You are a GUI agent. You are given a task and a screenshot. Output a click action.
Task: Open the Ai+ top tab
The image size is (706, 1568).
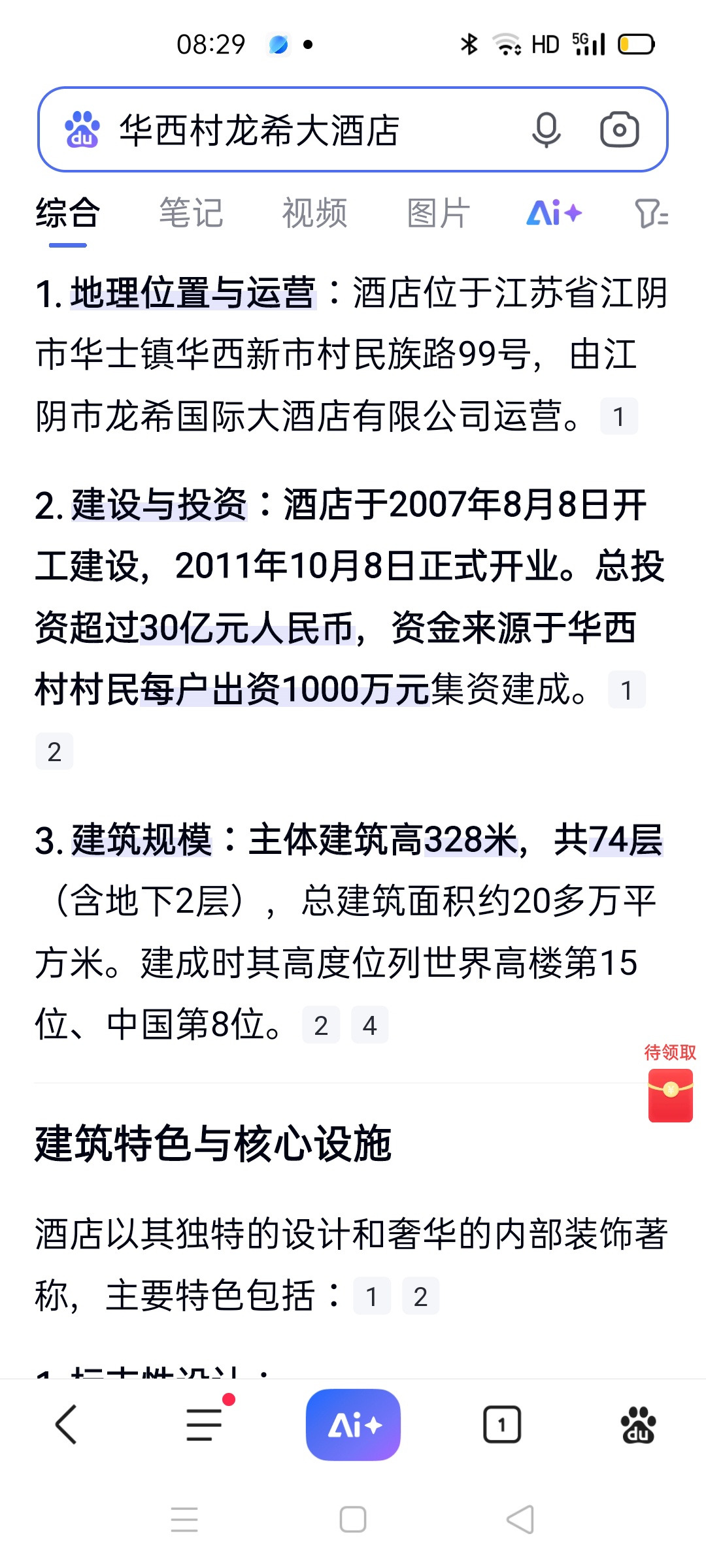554,214
